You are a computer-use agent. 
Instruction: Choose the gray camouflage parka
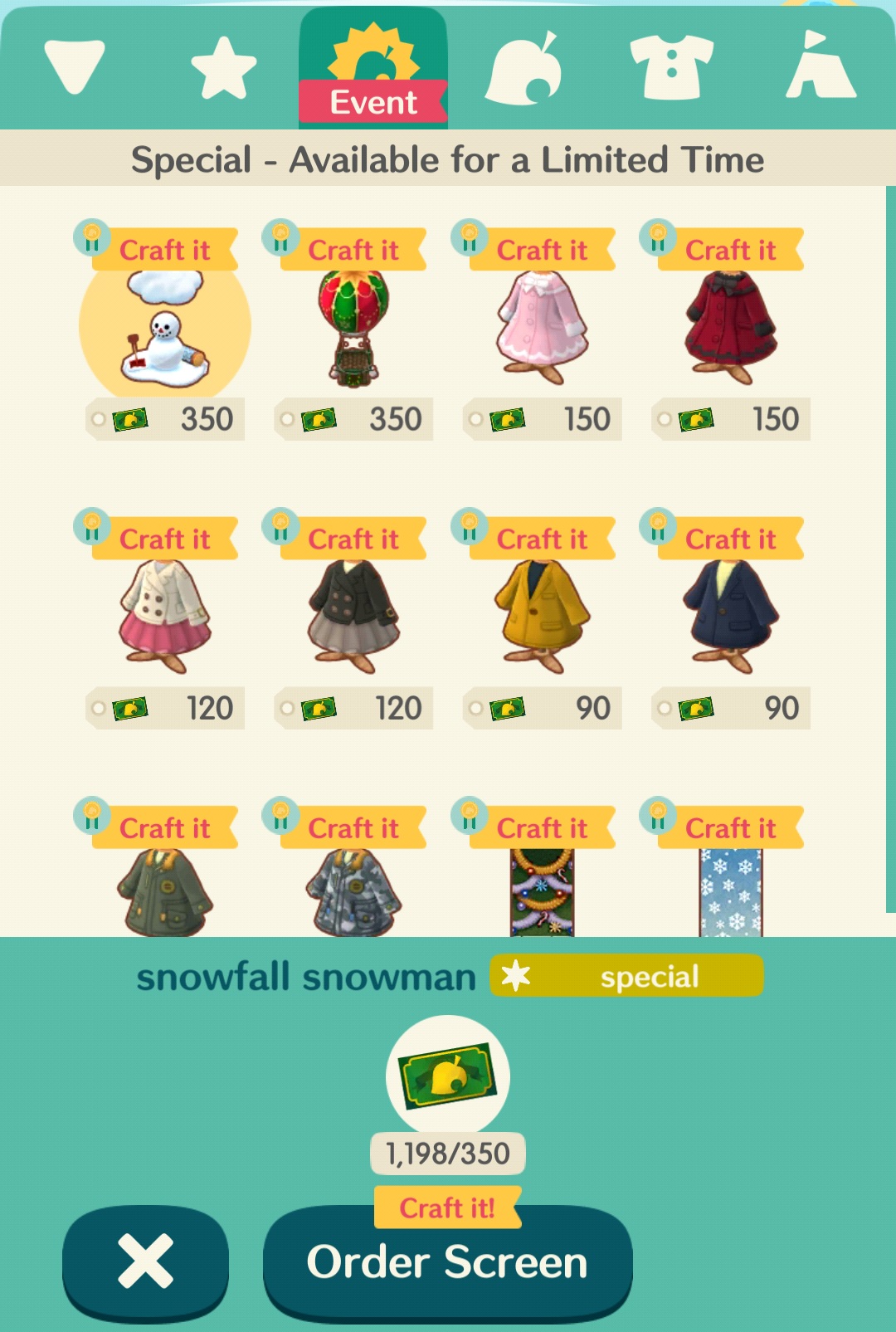coord(353,893)
